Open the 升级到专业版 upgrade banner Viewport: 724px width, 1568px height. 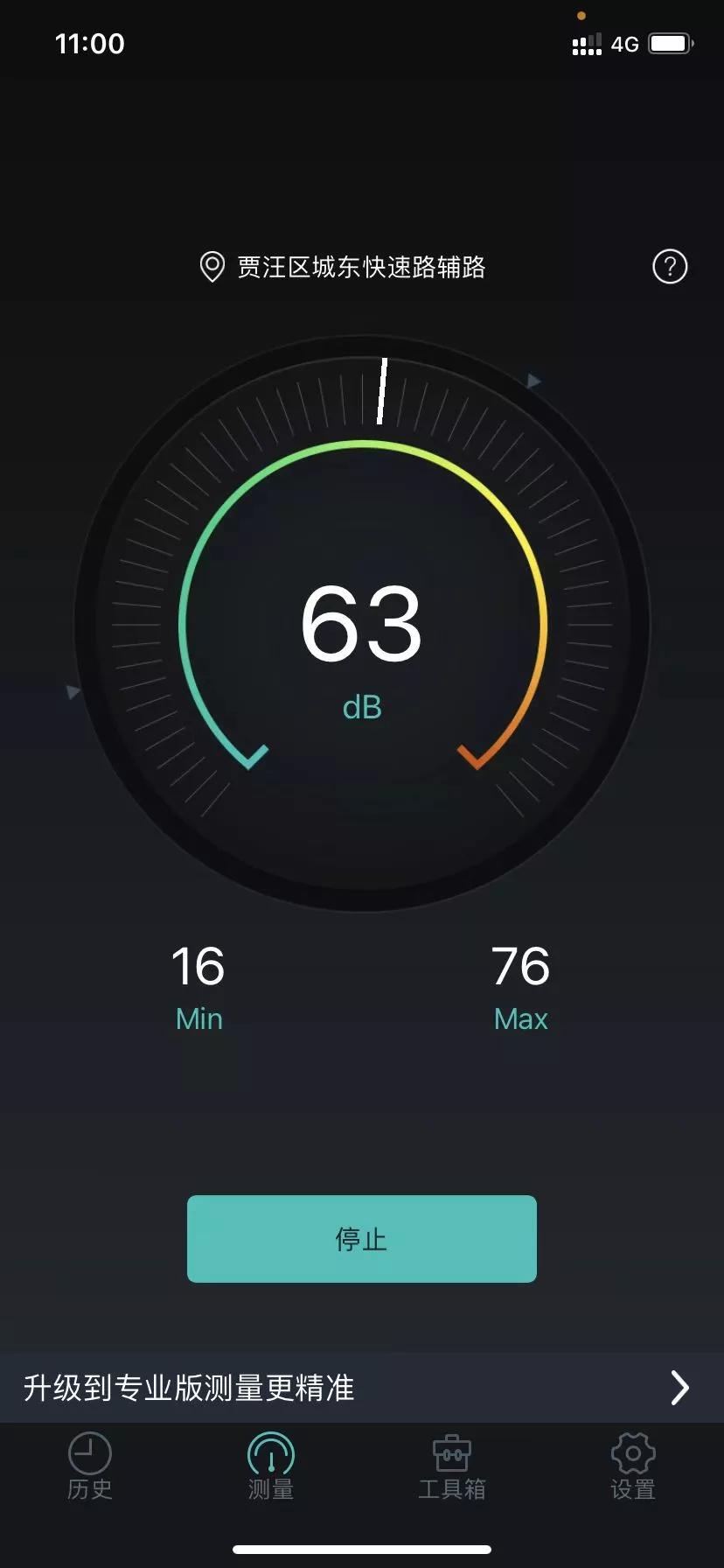point(361,1388)
